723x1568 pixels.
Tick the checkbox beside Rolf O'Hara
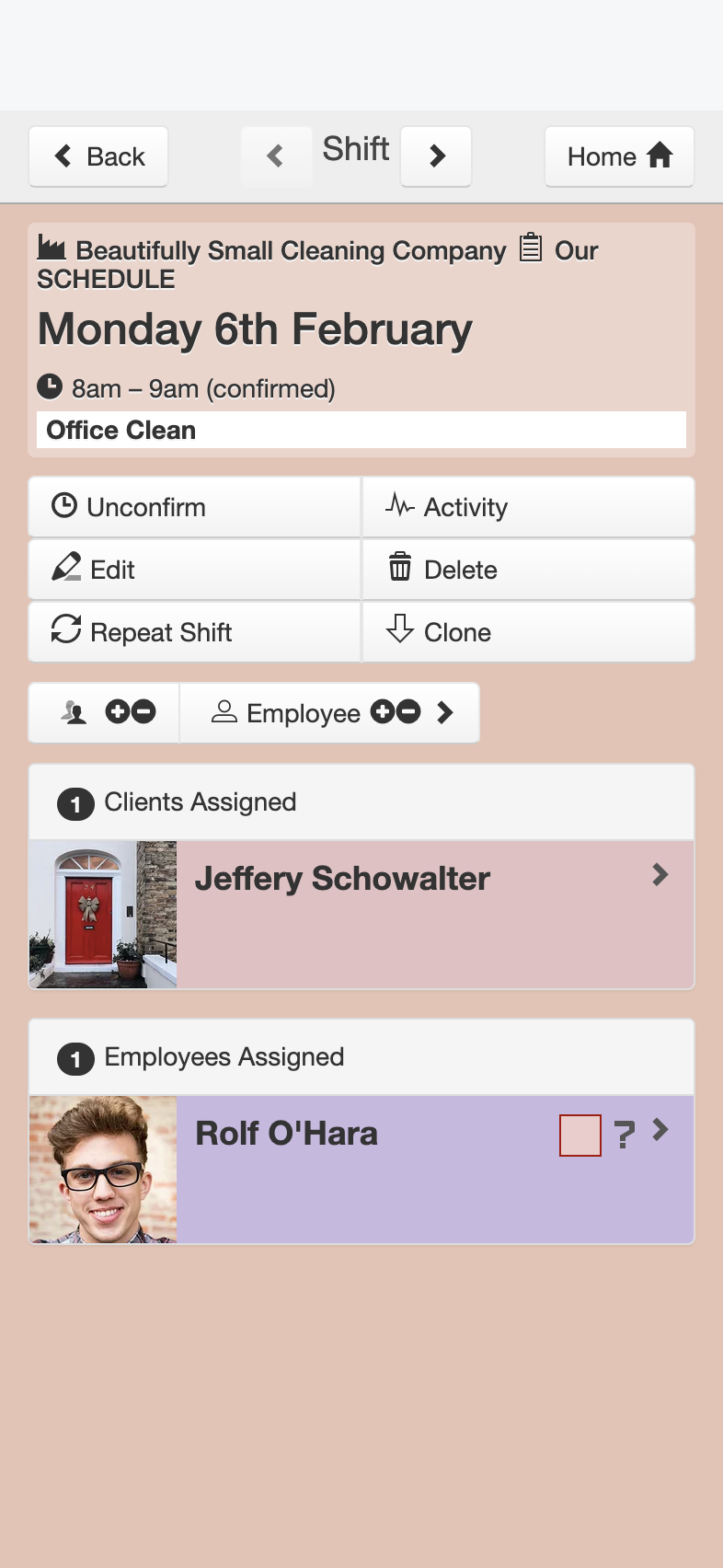click(x=580, y=1136)
